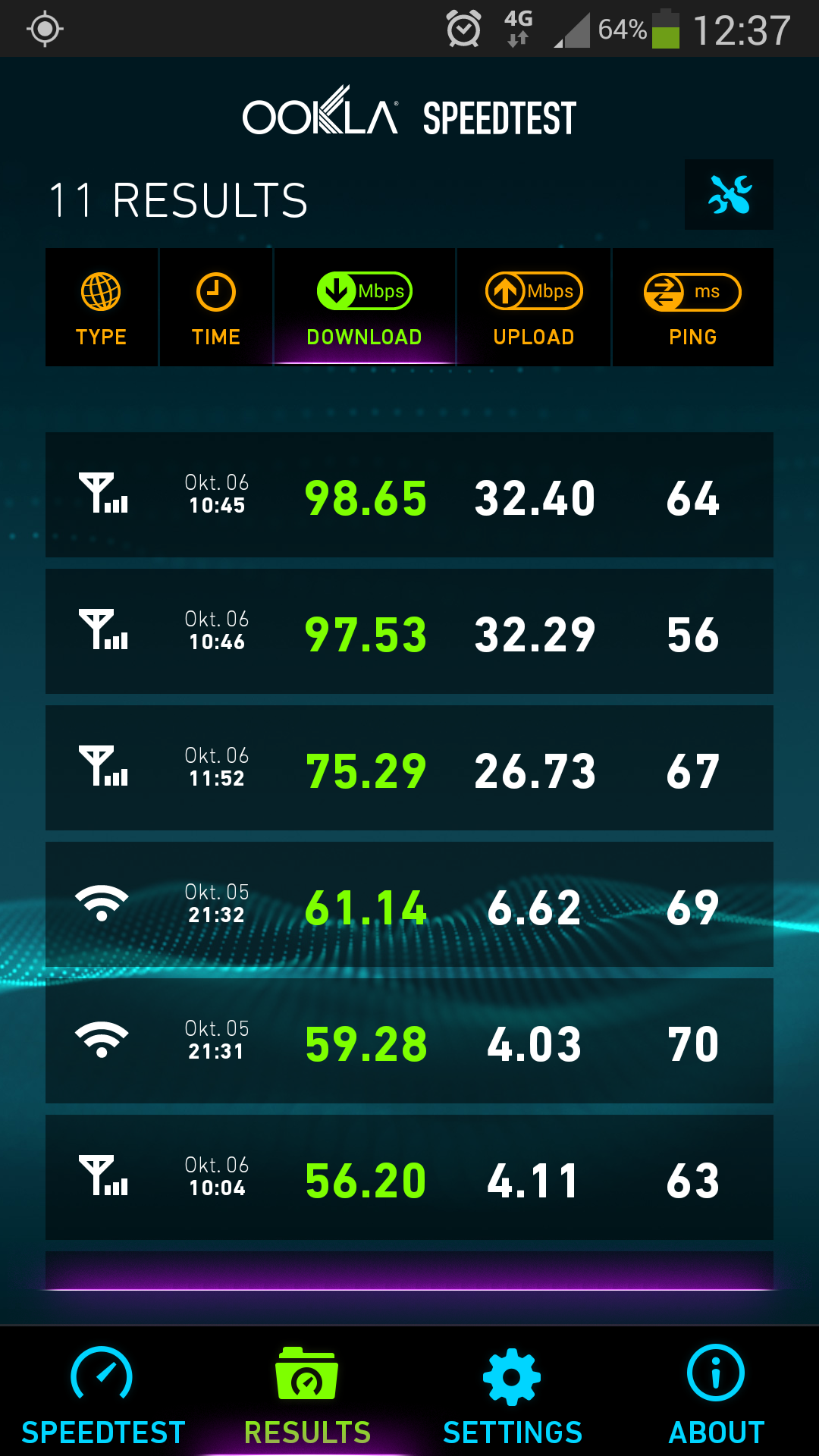This screenshot has height=1456, width=819.
Task: Sort results by Type
Action: point(101,307)
